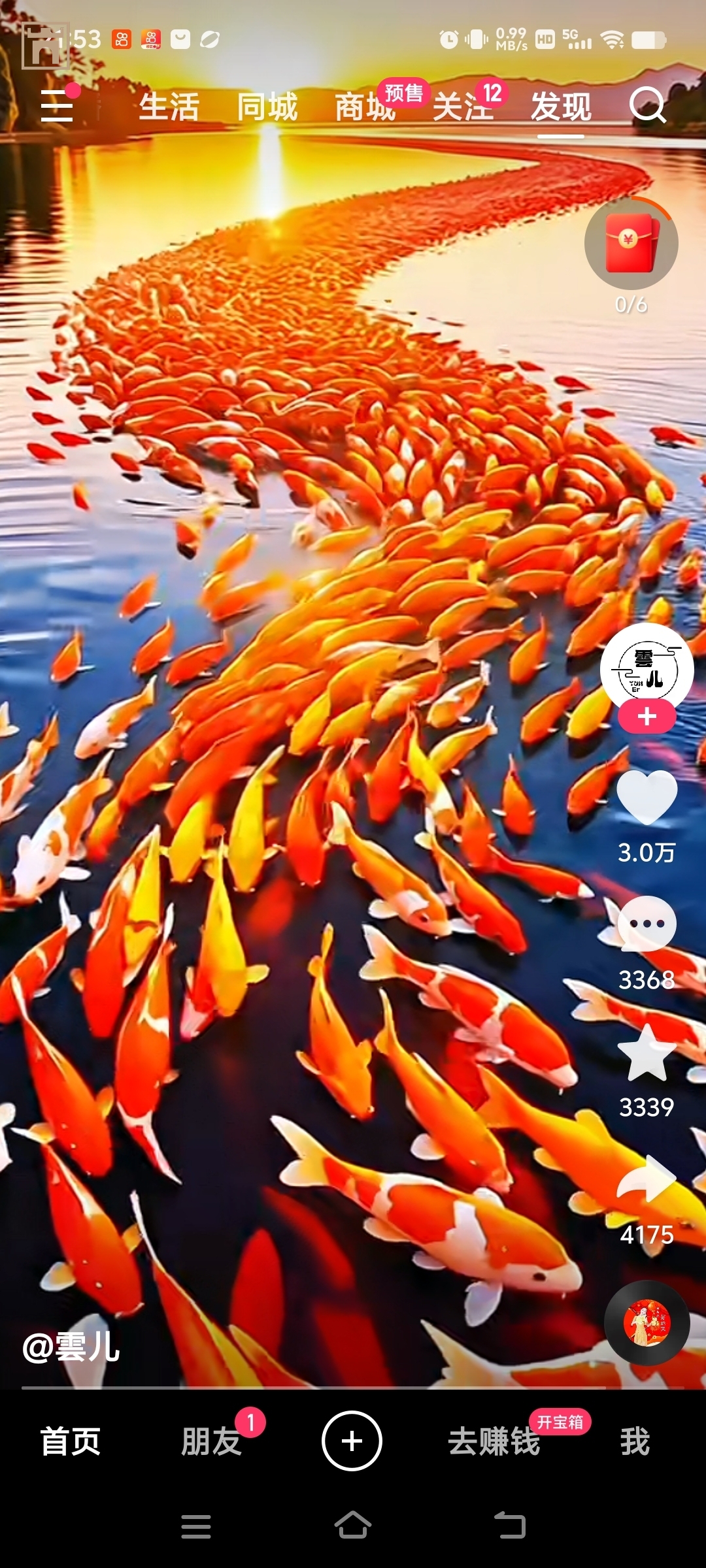Open the 商城 tab
The image size is (706, 1568).
(365, 108)
